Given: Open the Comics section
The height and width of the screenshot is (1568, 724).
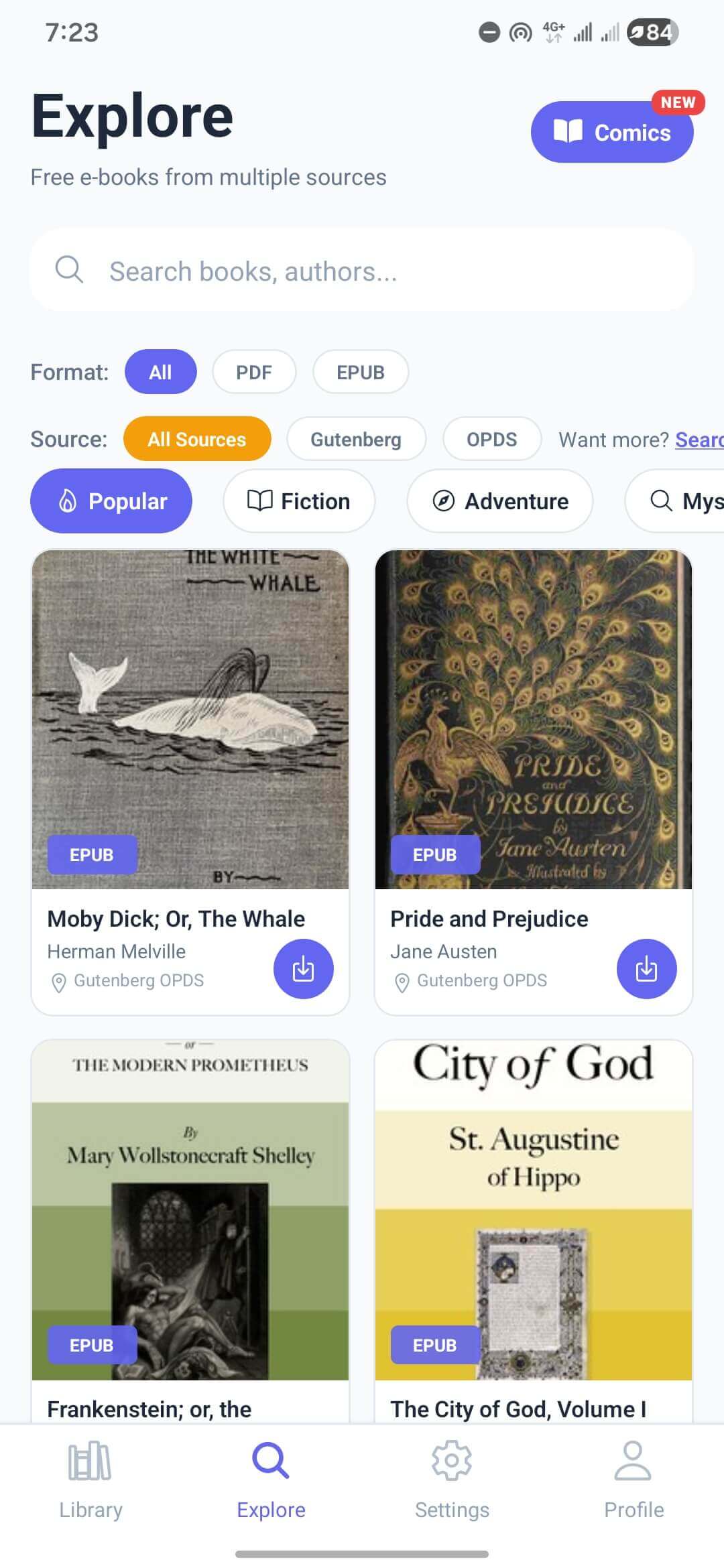Looking at the screenshot, I should [x=612, y=132].
